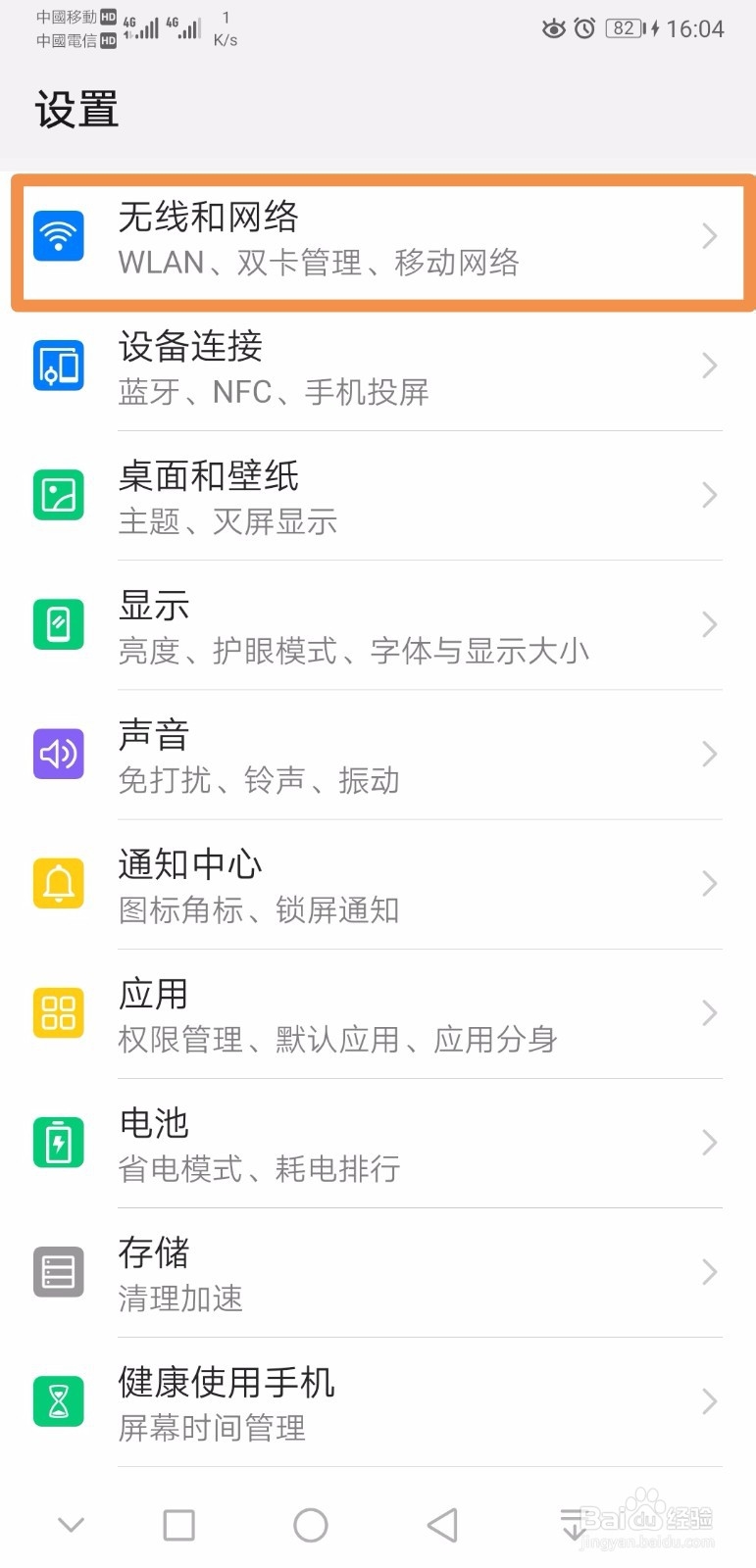Image resolution: width=756 pixels, height=1568 pixels.
Task: Tap the 健康使用手机 hourglass icon
Action: tap(58, 1400)
